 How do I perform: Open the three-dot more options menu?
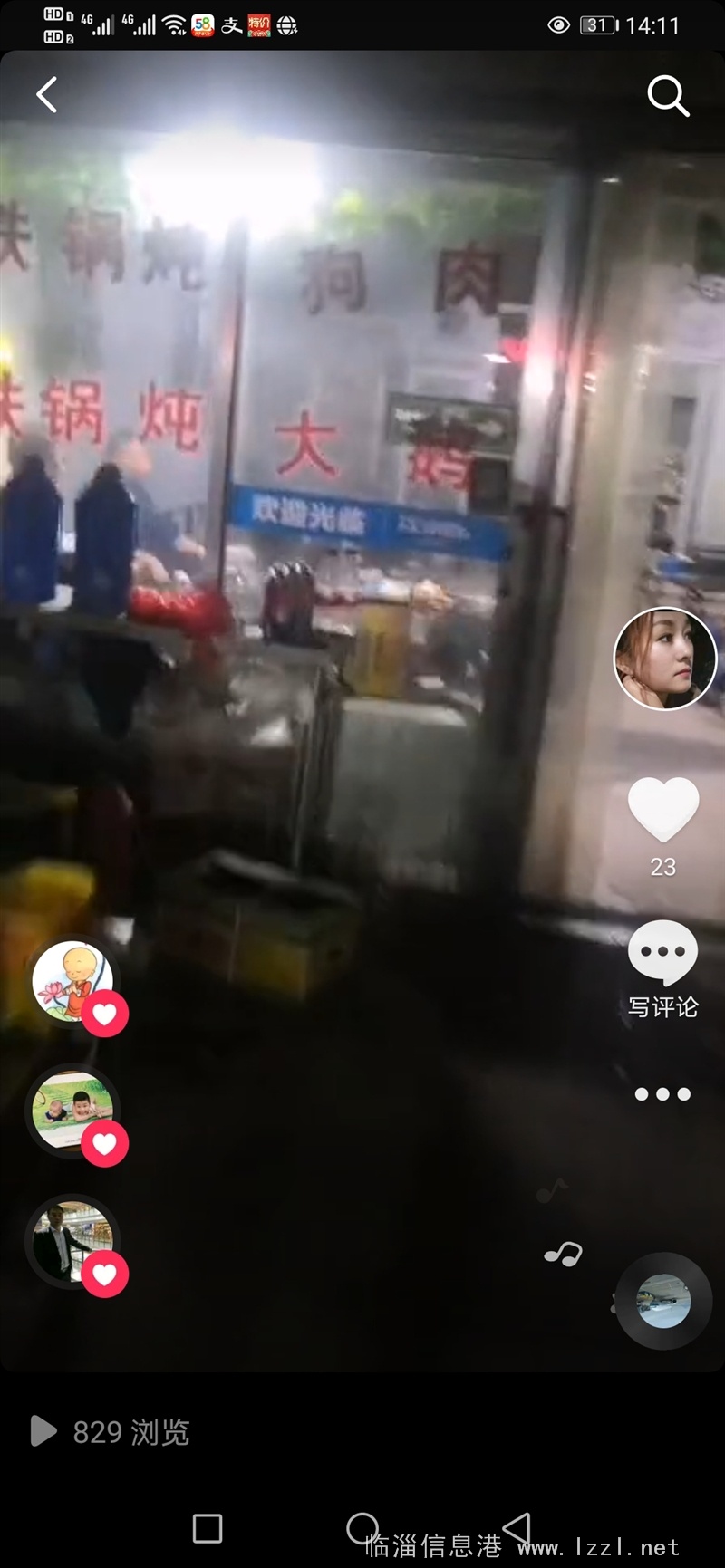click(x=662, y=1094)
